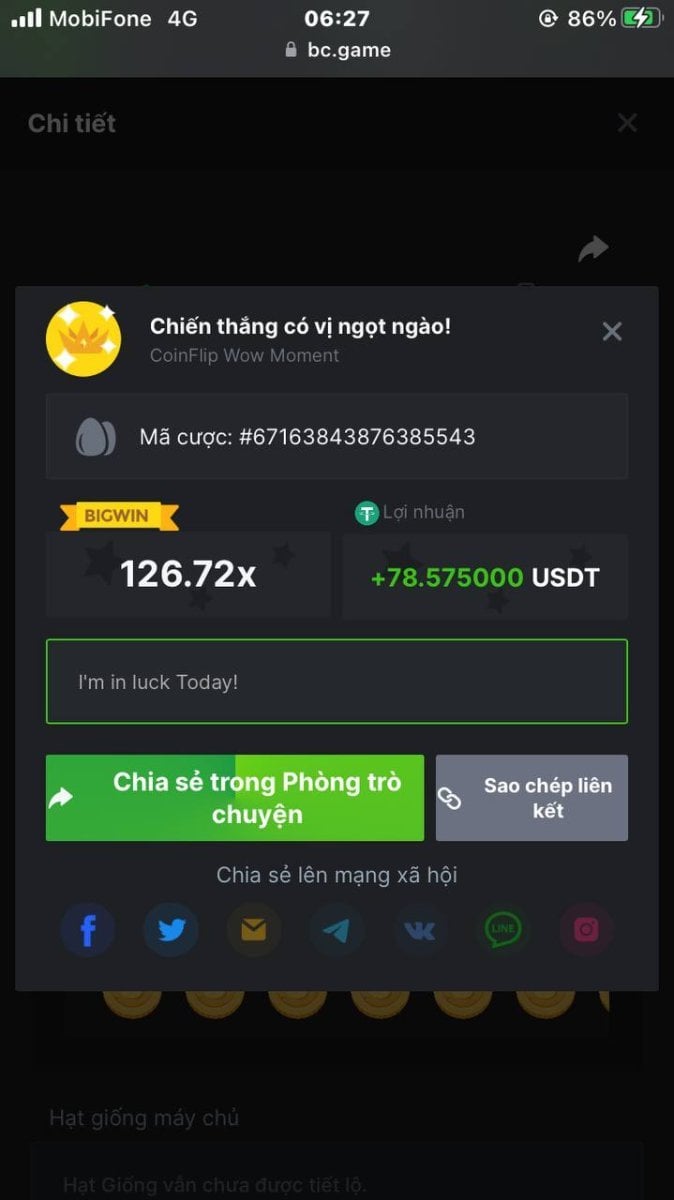Share win in Phòng trò chuyện
Image resolution: width=674 pixels, height=1200 pixels.
[x=235, y=798]
